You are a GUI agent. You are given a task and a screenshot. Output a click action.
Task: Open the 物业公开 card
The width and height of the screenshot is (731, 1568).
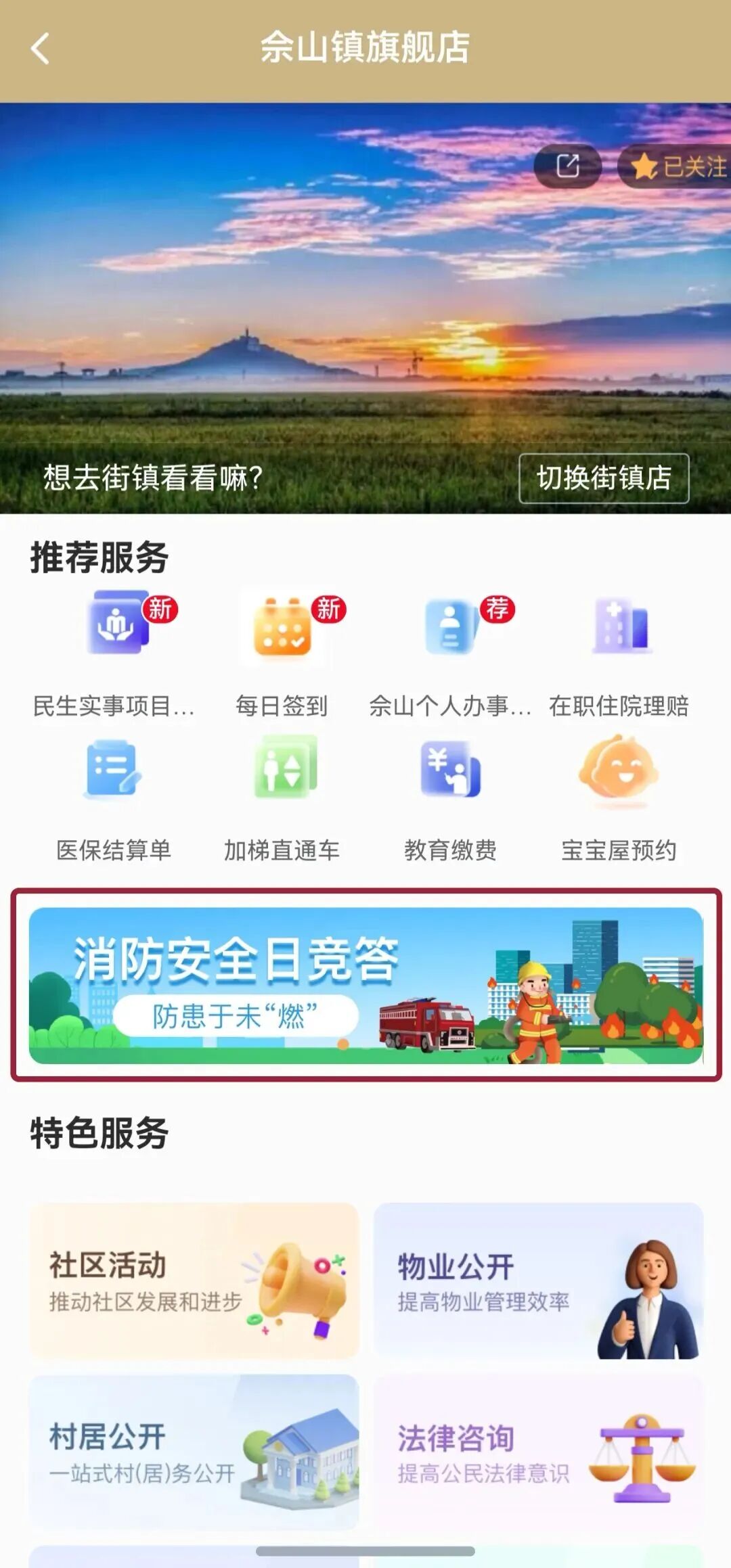(538, 1280)
